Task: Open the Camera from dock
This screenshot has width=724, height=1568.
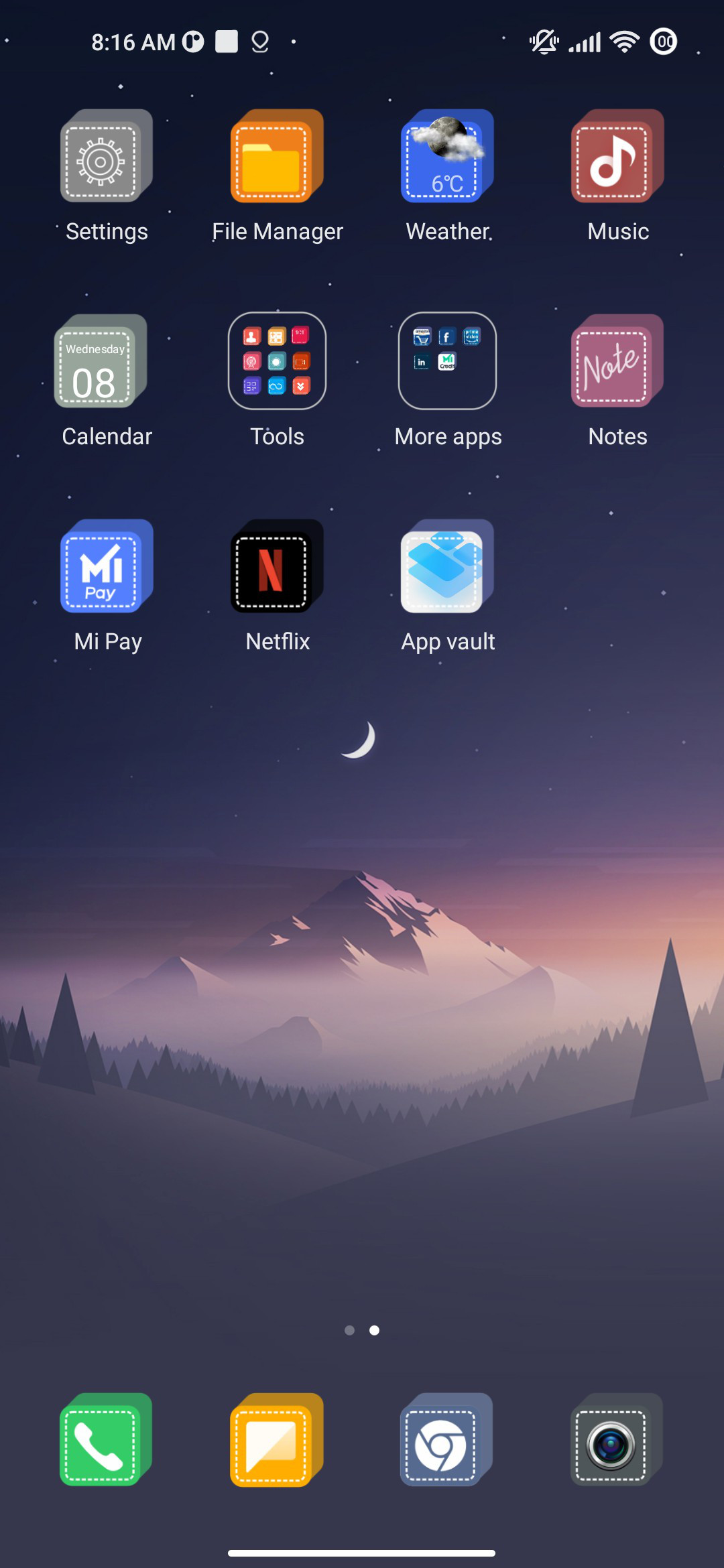Action: point(617,1439)
